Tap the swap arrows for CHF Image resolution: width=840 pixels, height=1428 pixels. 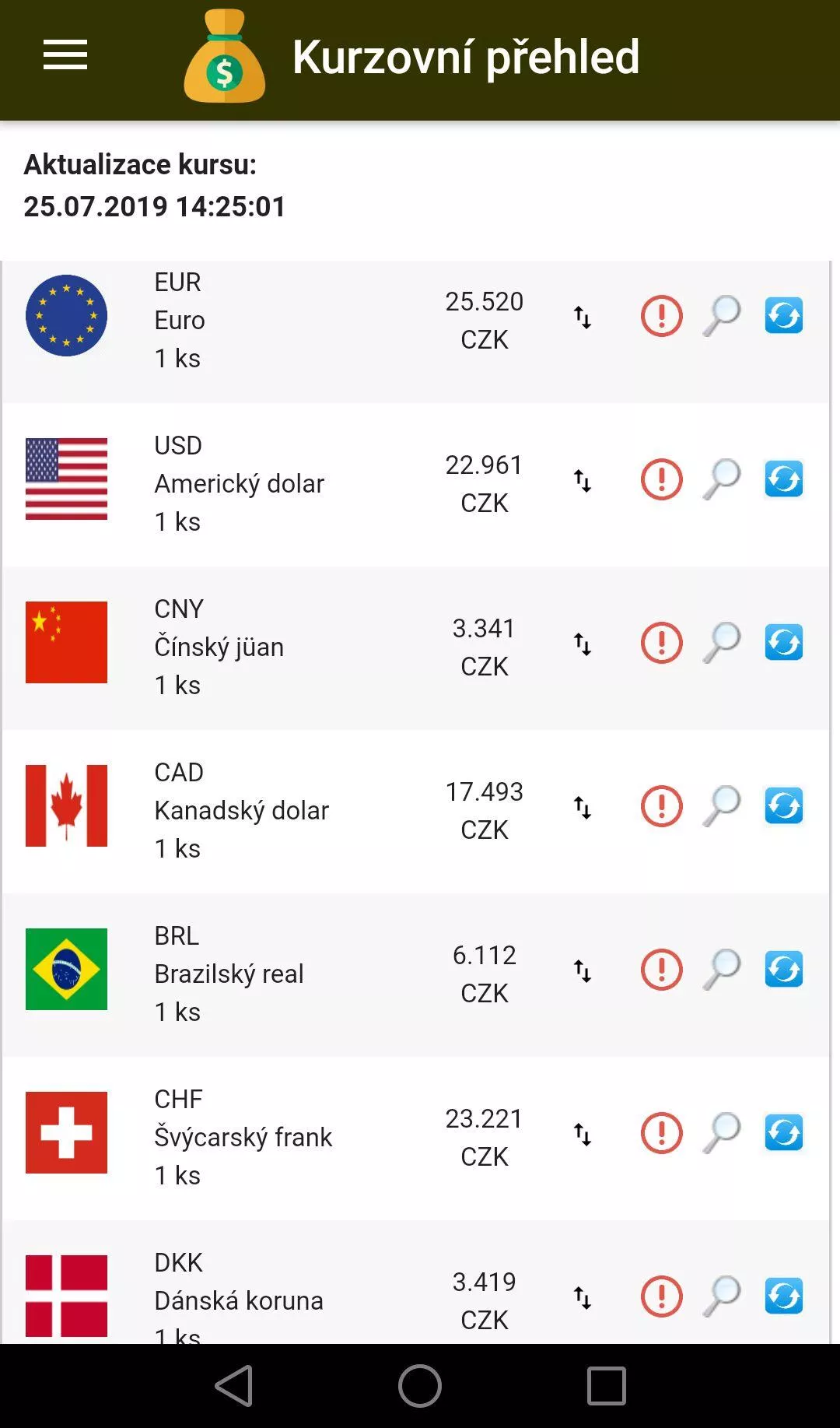click(x=583, y=1134)
